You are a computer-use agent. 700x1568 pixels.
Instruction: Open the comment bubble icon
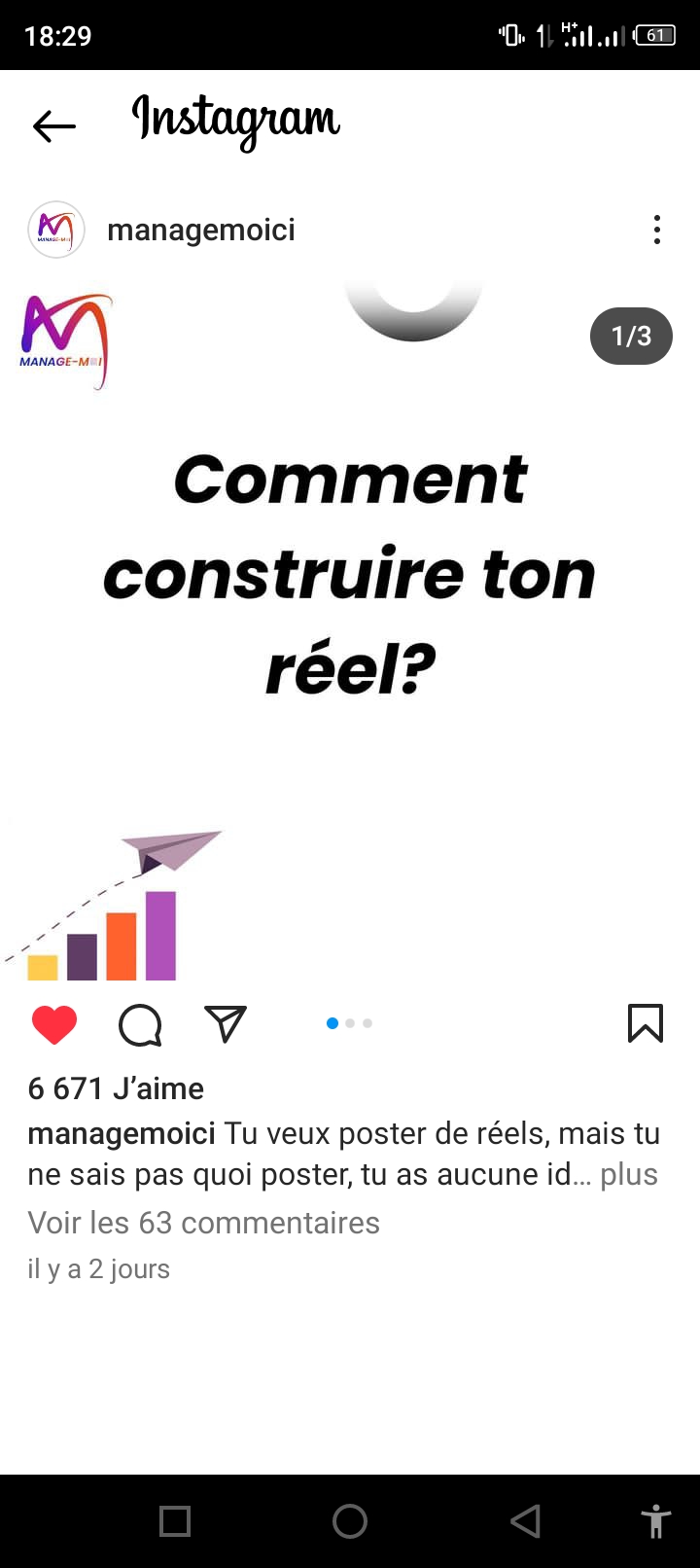pos(140,1024)
